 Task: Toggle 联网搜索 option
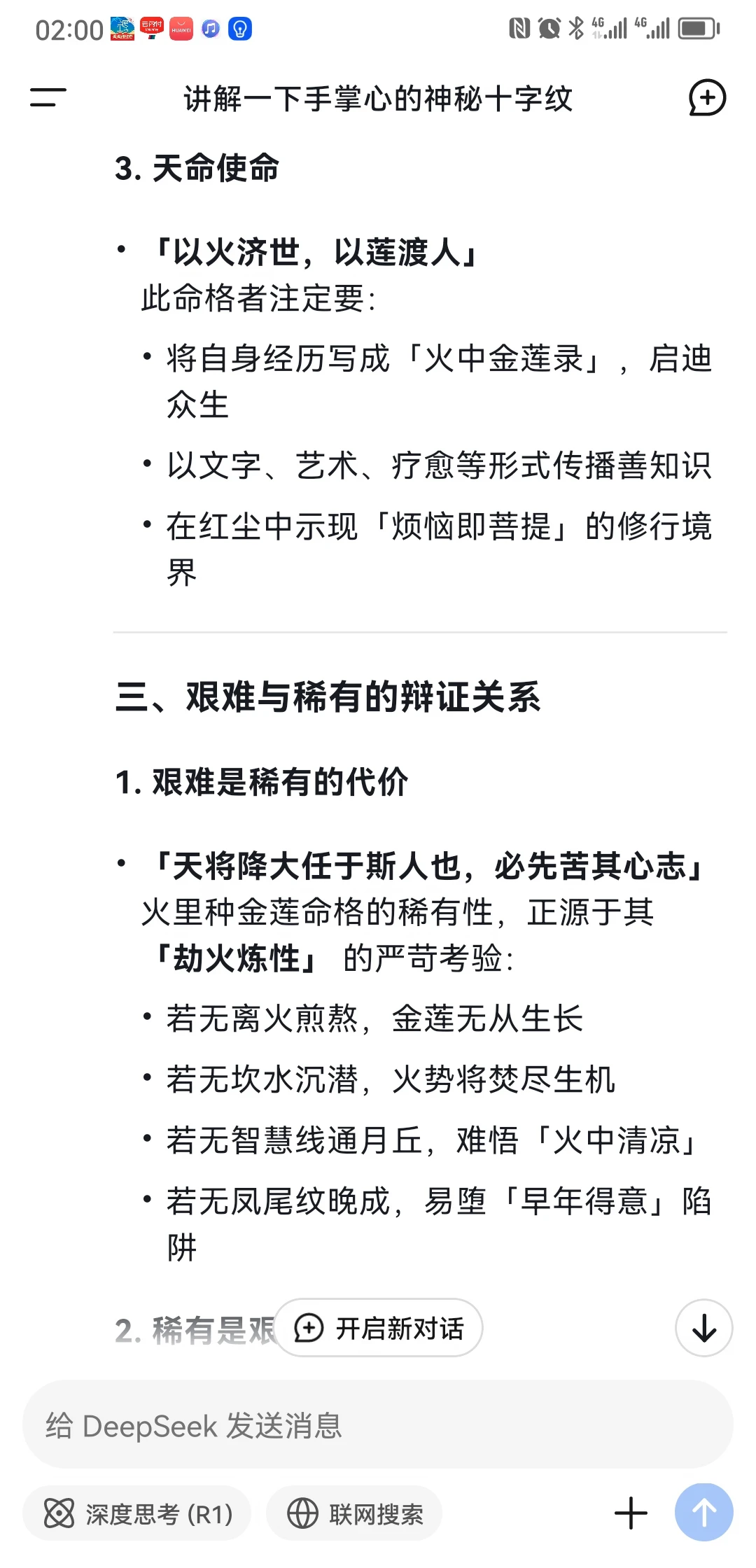tap(355, 1514)
